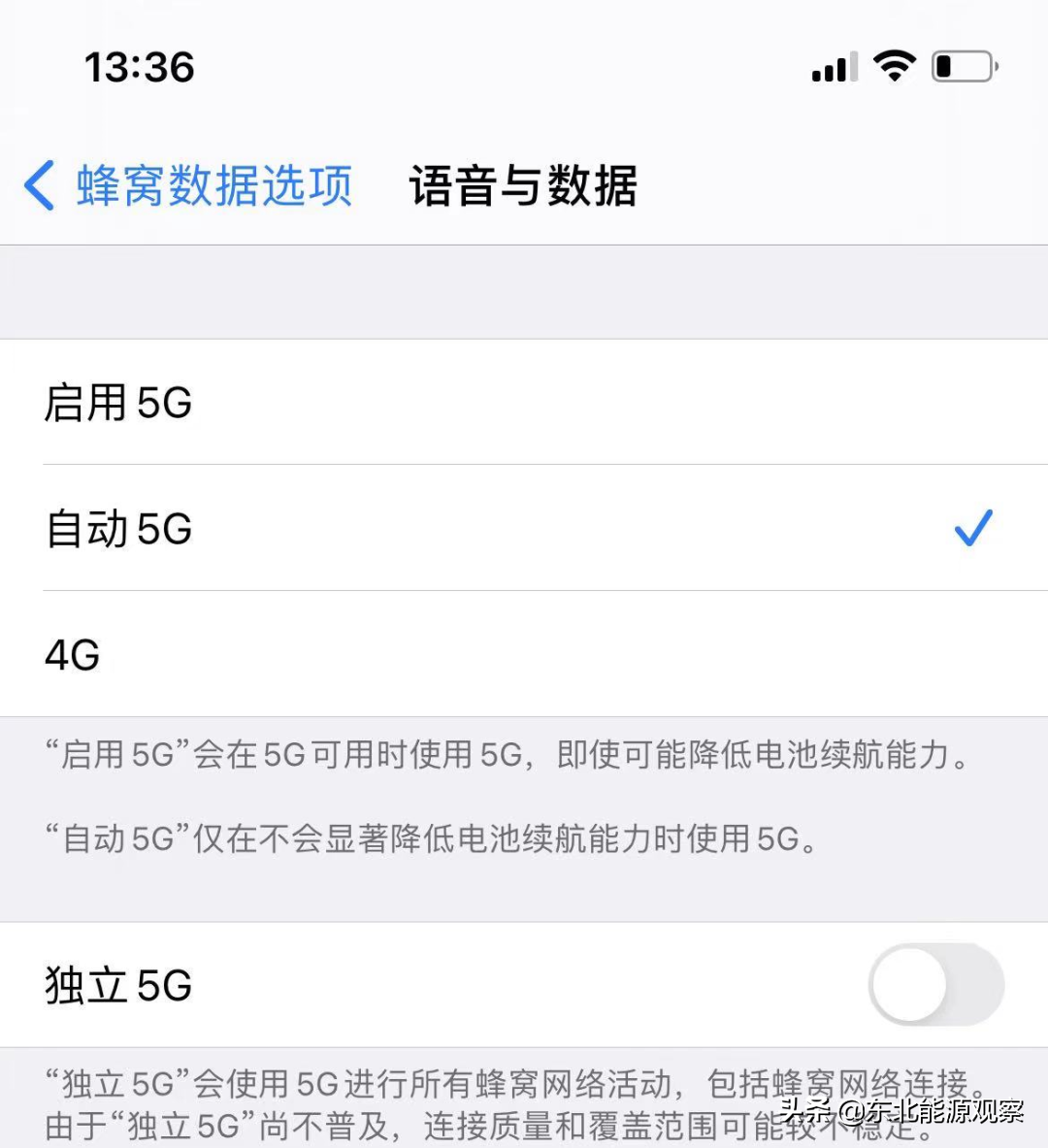
Task: Tap the battery indicator
Action: (x=964, y=66)
